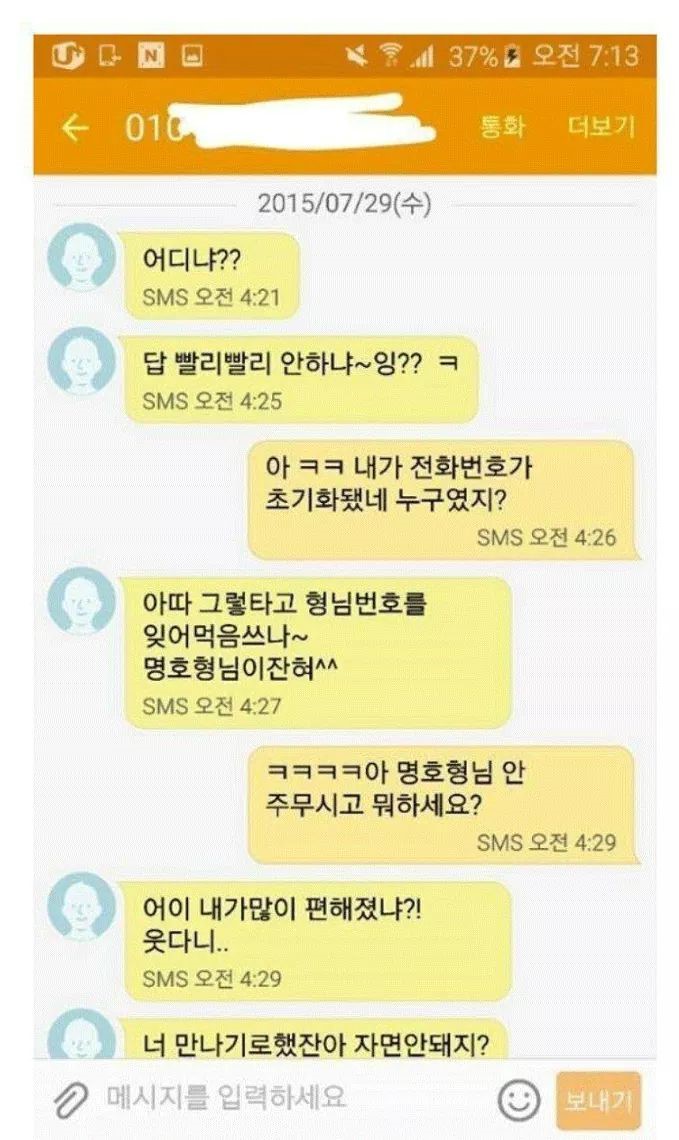Send message with 보내기 button
The image size is (679, 1140).
click(x=598, y=1101)
